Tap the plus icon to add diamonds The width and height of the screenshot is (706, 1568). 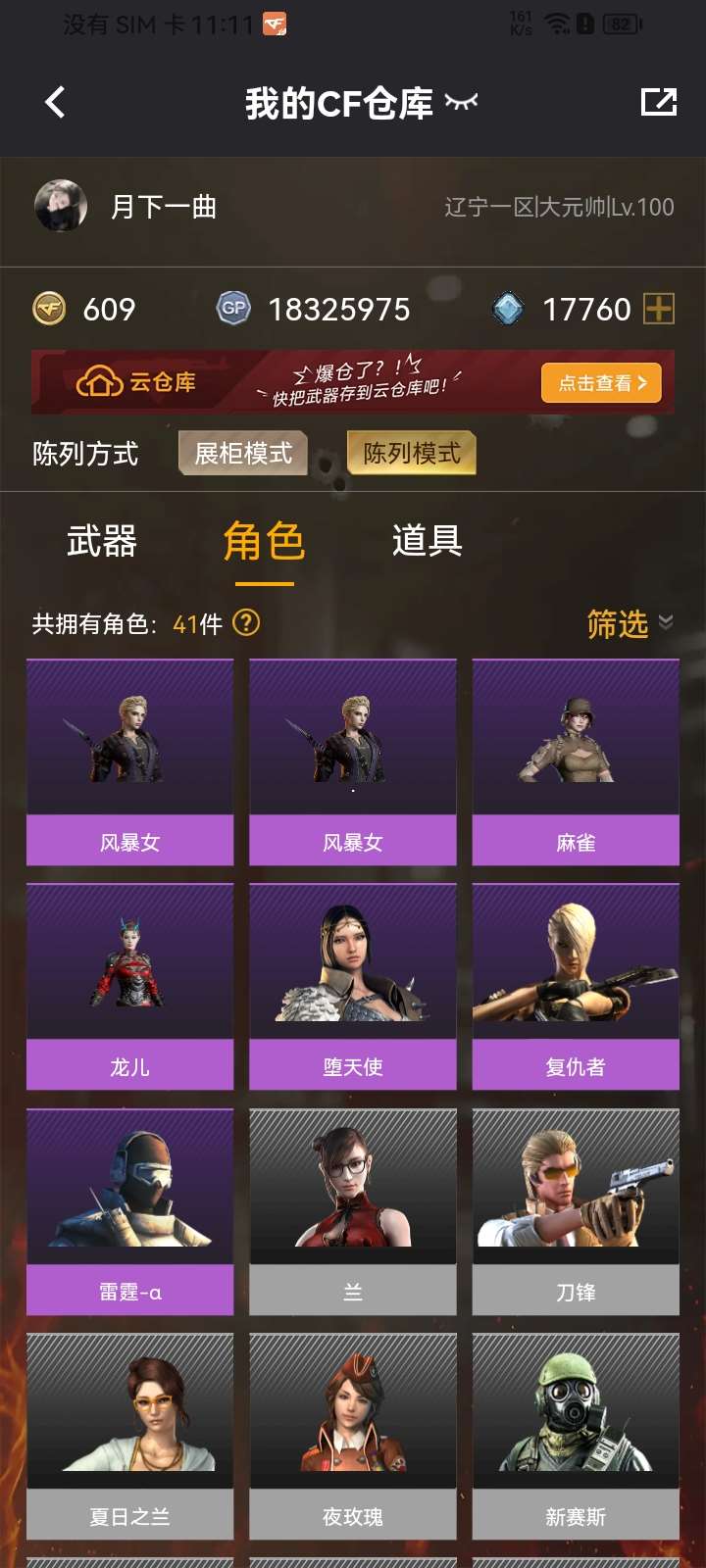(659, 309)
